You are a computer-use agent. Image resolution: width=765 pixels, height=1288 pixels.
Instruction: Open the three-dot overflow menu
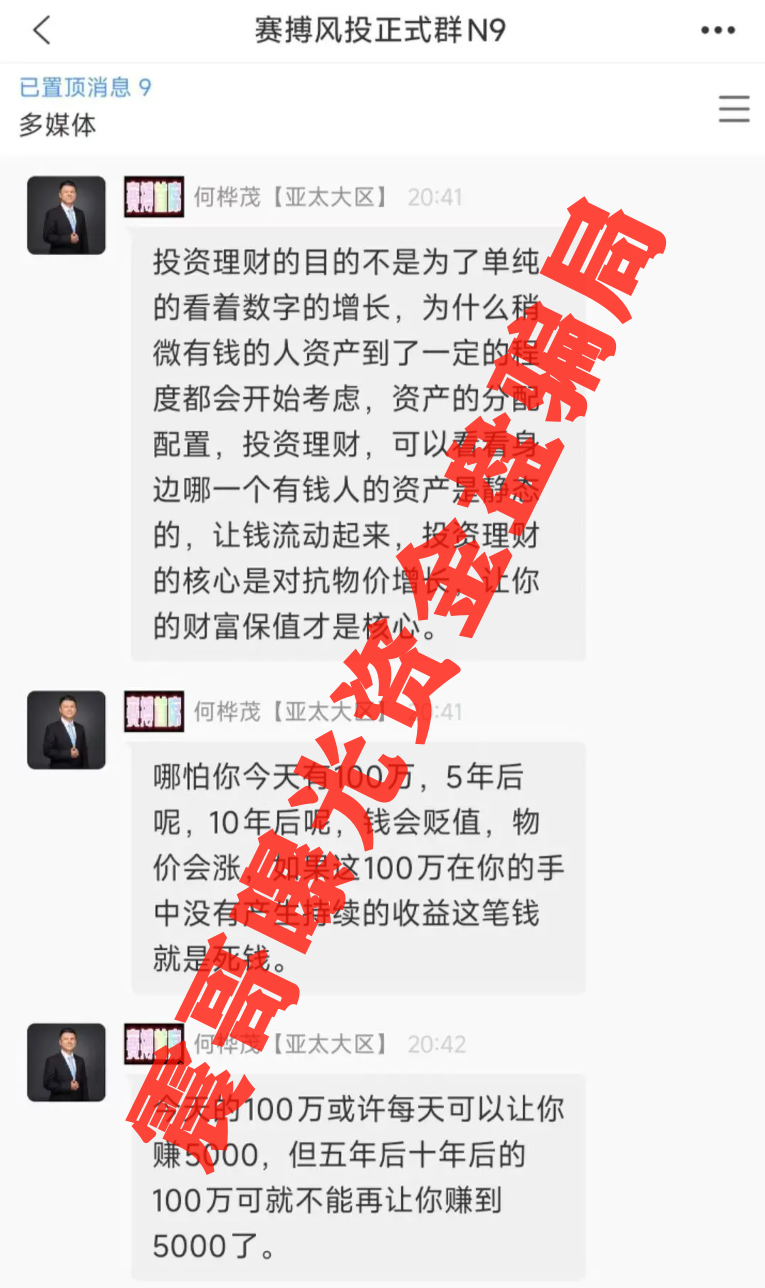pyautogui.click(x=717, y=31)
